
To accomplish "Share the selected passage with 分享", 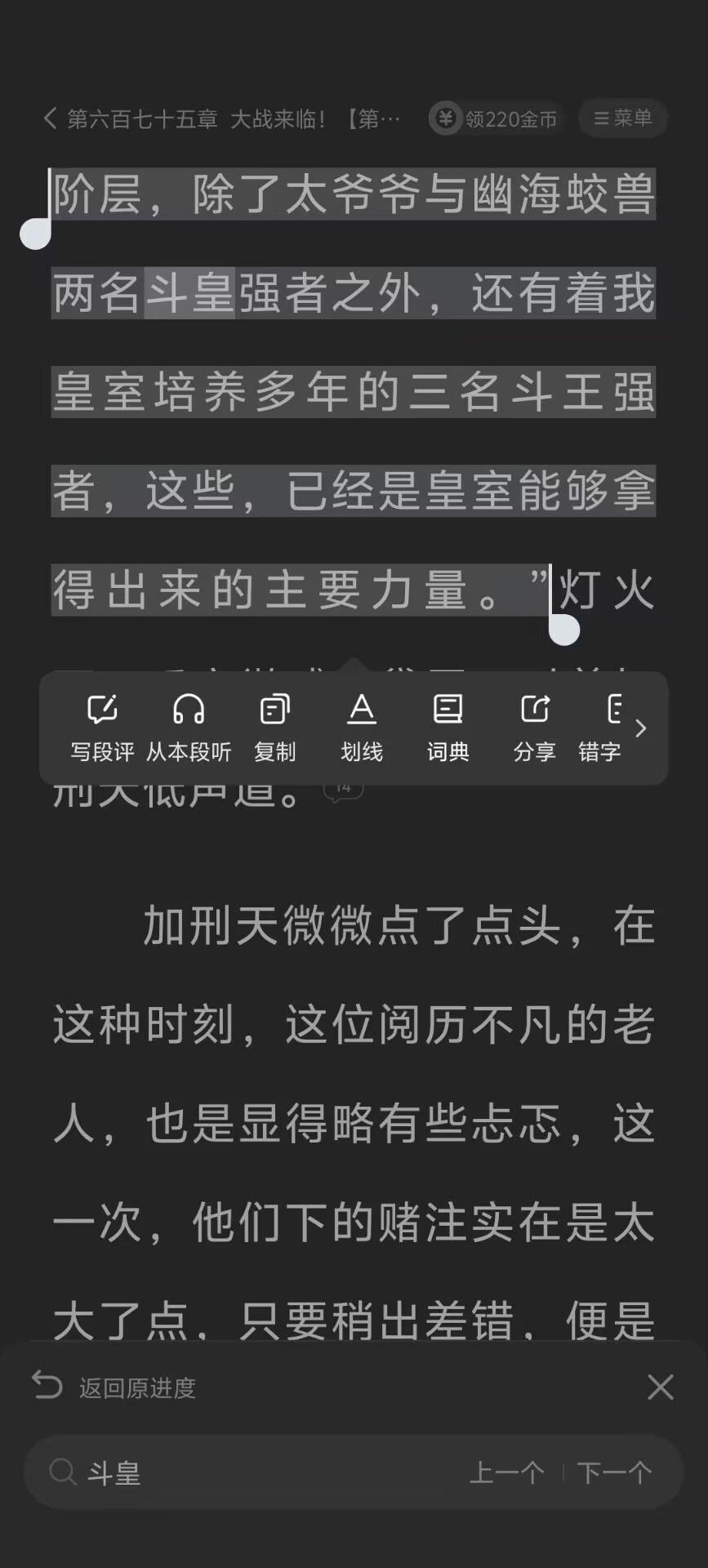I will [x=535, y=728].
